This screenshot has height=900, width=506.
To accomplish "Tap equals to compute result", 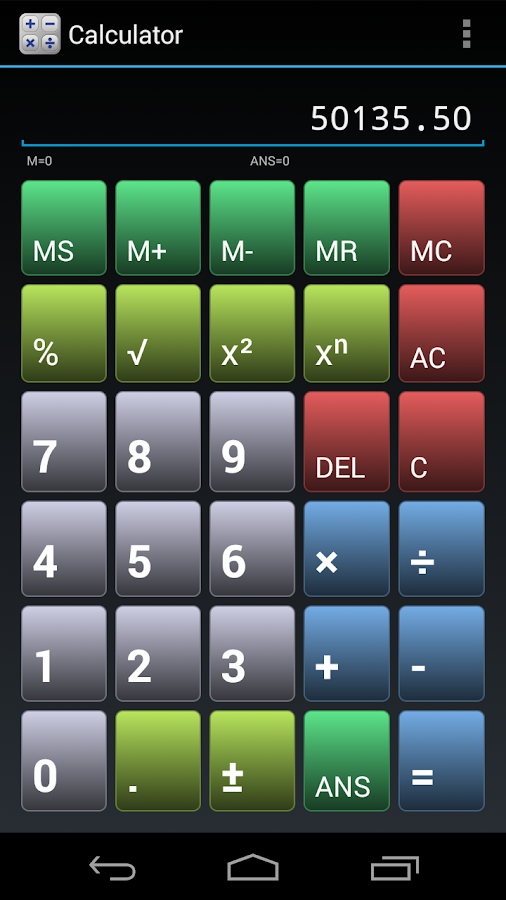I will [x=441, y=761].
